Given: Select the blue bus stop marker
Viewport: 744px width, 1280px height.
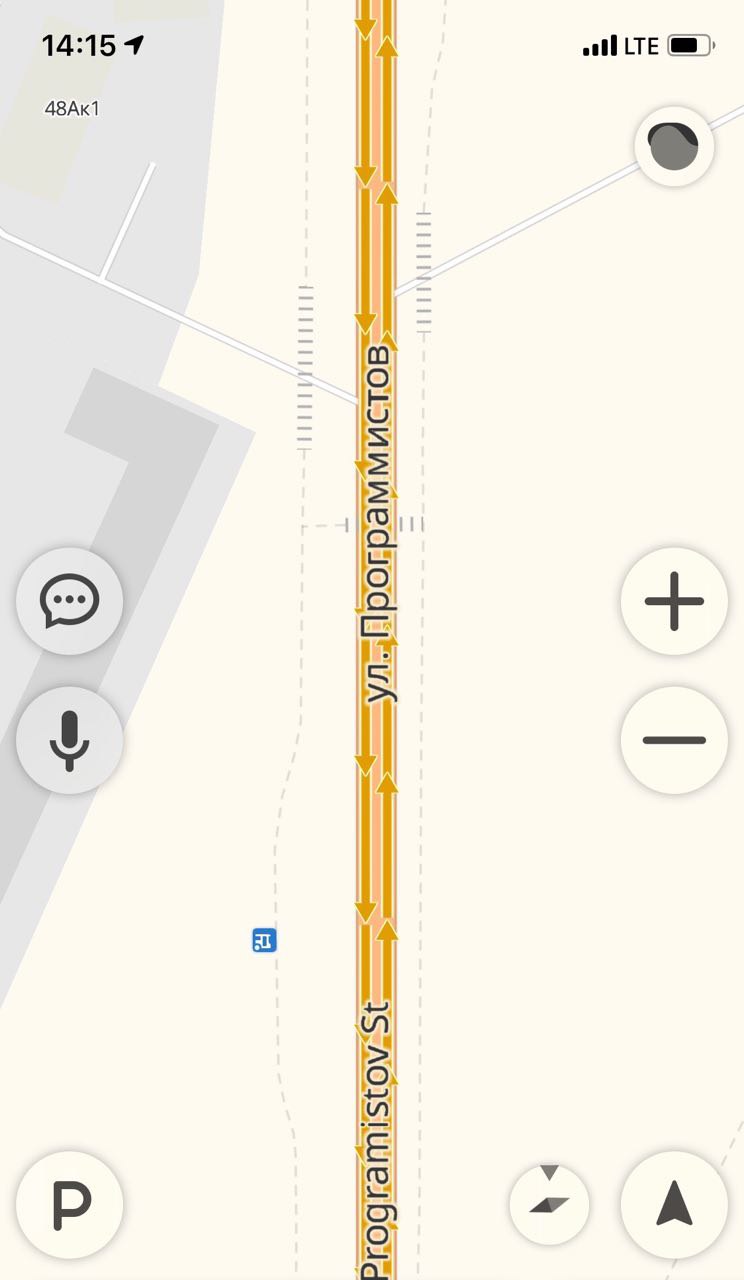Looking at the screenshot, I should coord(264,940).
